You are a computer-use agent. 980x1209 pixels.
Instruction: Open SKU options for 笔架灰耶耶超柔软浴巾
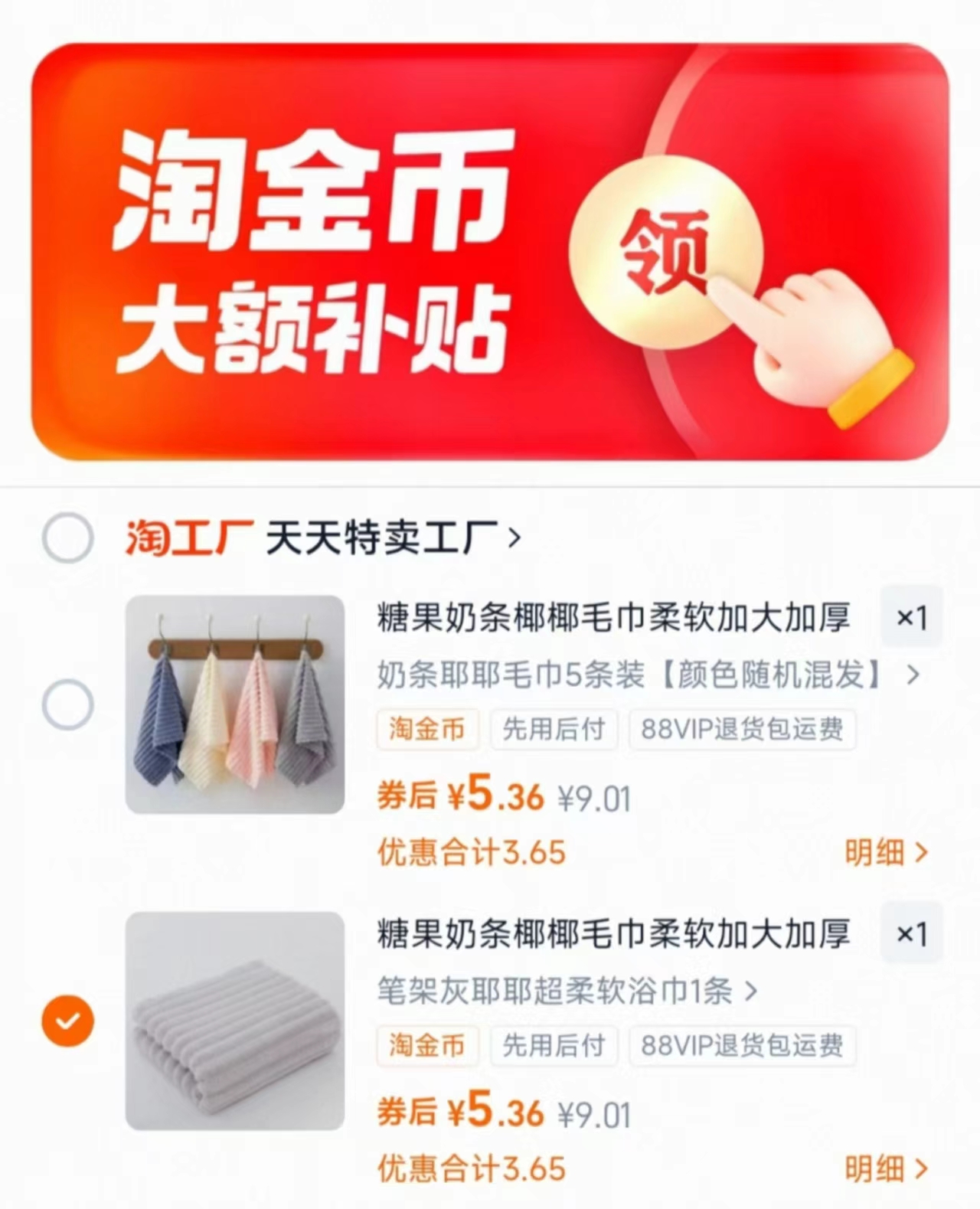click(567, 991)
